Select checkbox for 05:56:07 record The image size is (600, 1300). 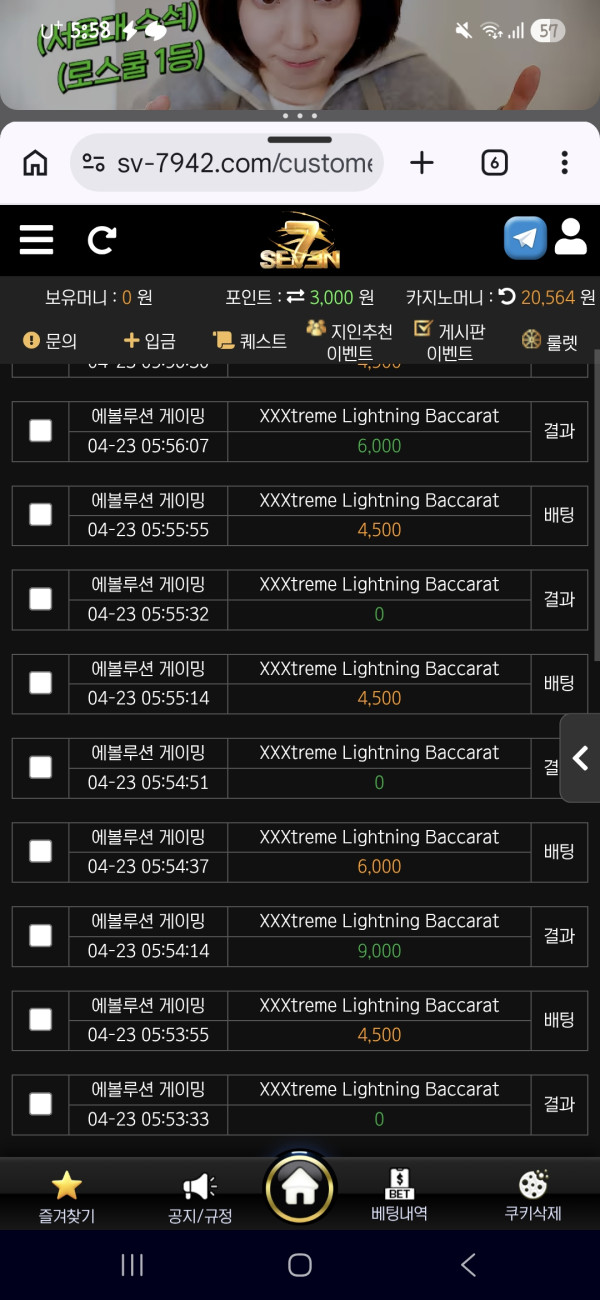tap(40, 431)
